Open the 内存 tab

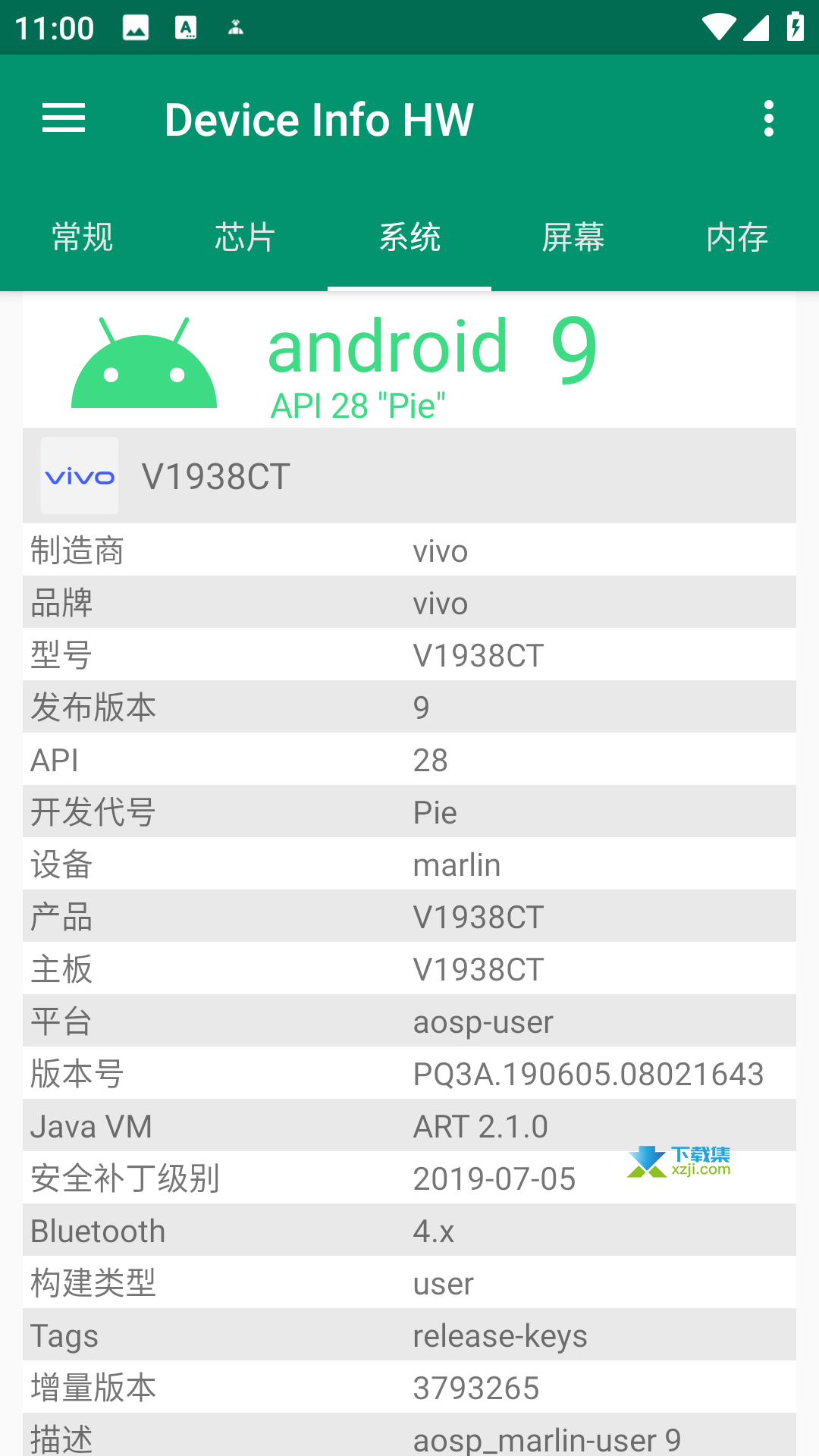737,237
